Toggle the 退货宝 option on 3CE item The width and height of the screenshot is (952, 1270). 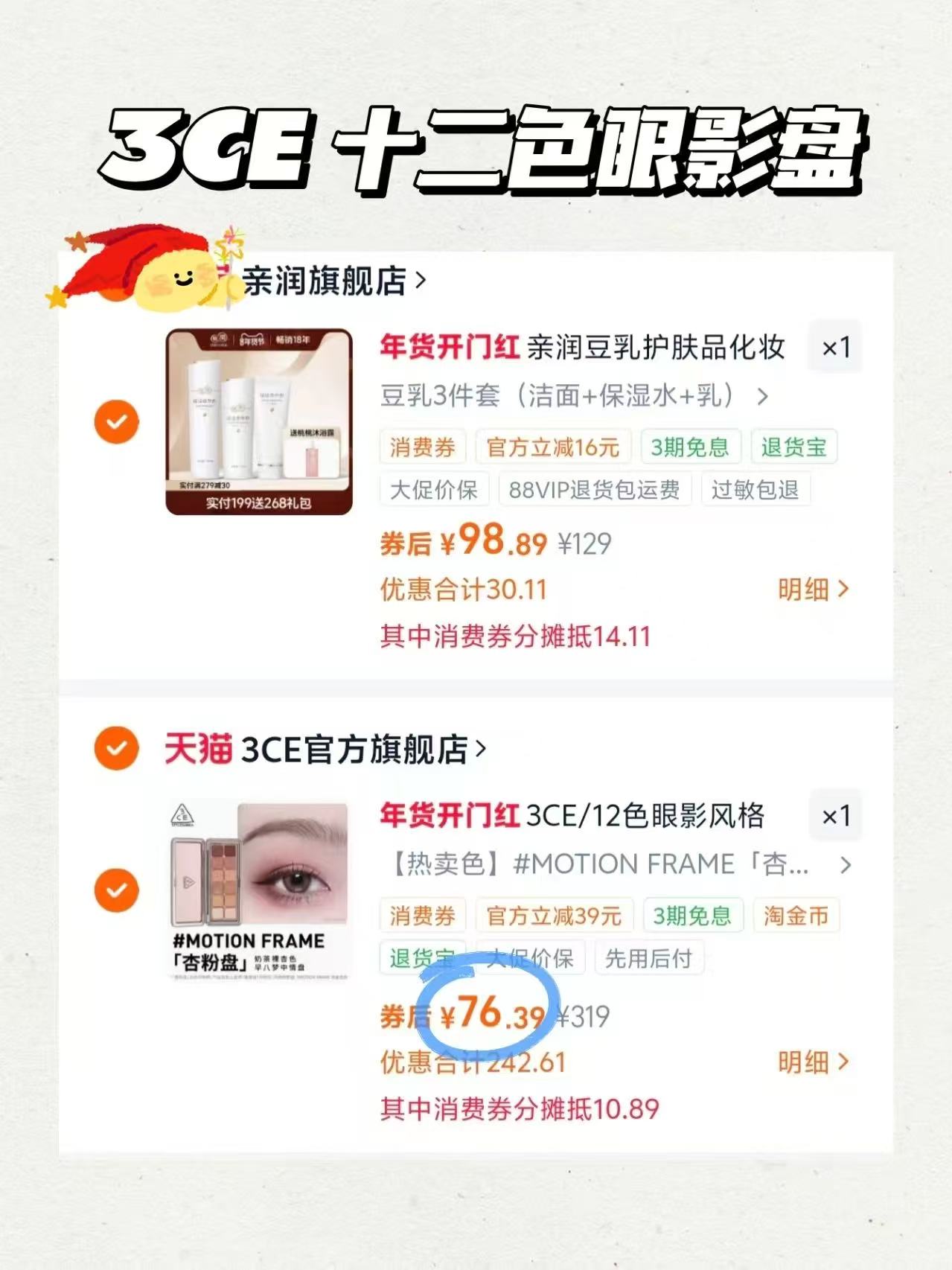pos(422,959)
